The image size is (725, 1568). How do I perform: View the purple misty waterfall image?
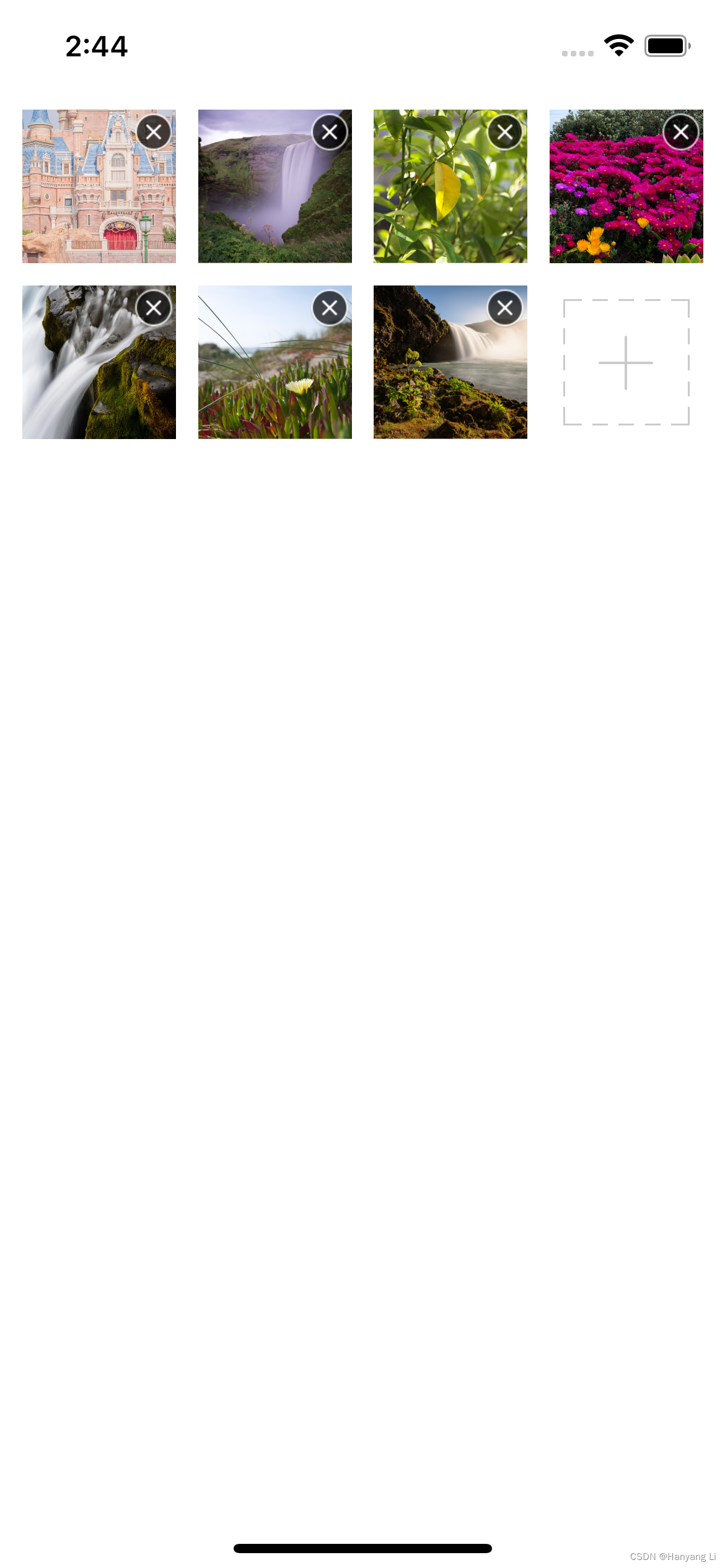click(x=275, y=186)
